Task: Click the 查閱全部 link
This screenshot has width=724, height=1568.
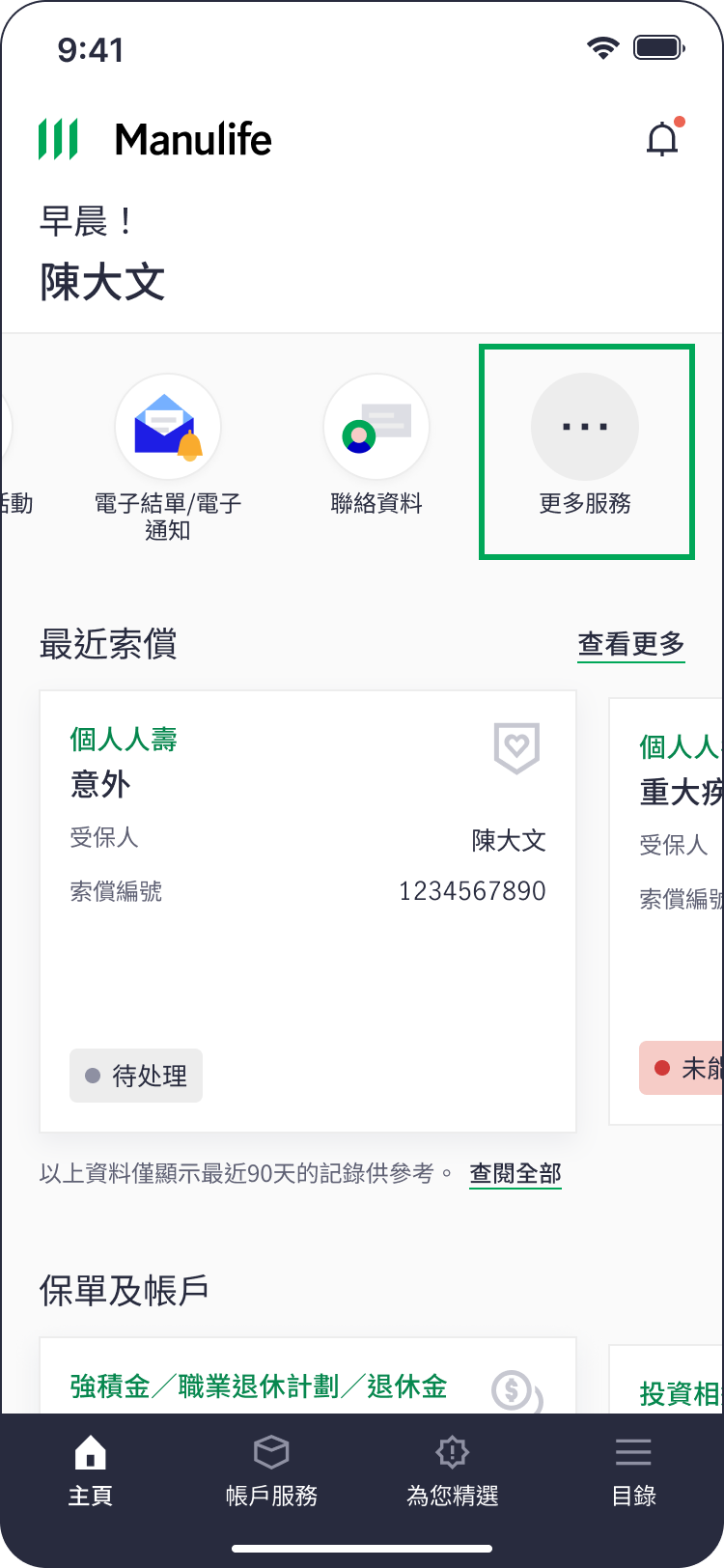Action: [515, 1173]
